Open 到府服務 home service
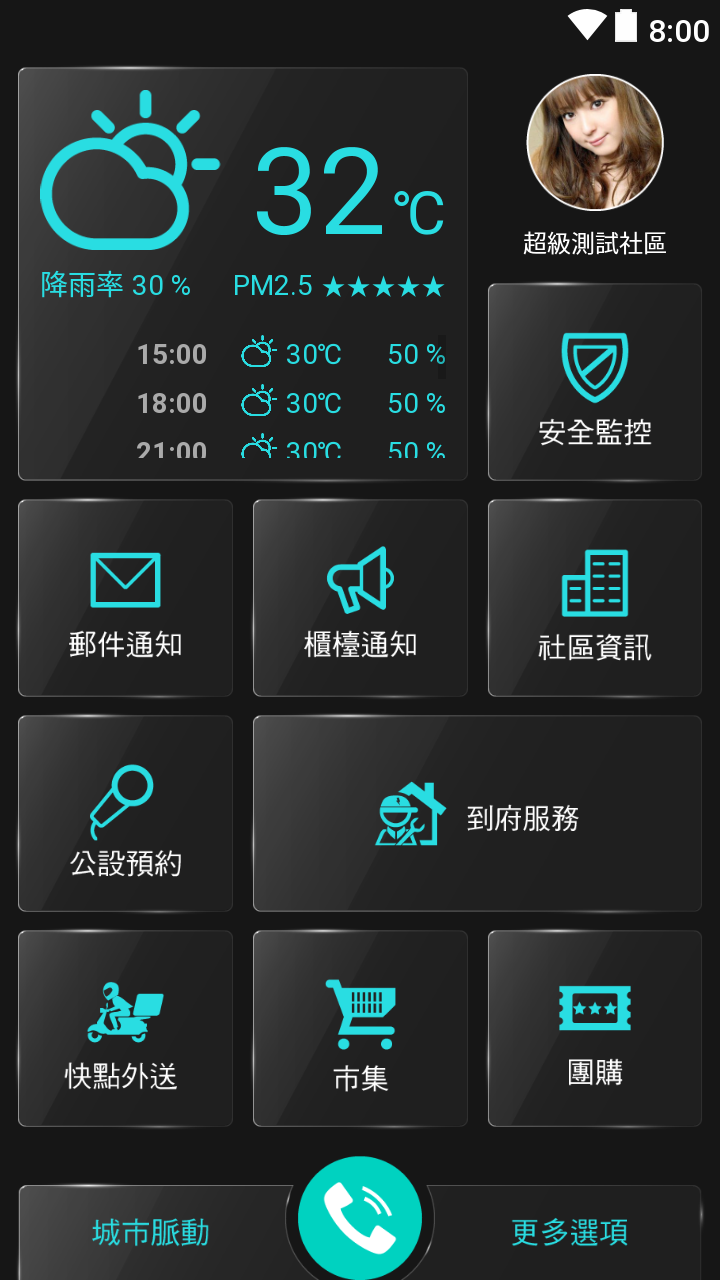Image resolution: width=720 pixels, height=1280 pixels. click(x=477, y=813)
